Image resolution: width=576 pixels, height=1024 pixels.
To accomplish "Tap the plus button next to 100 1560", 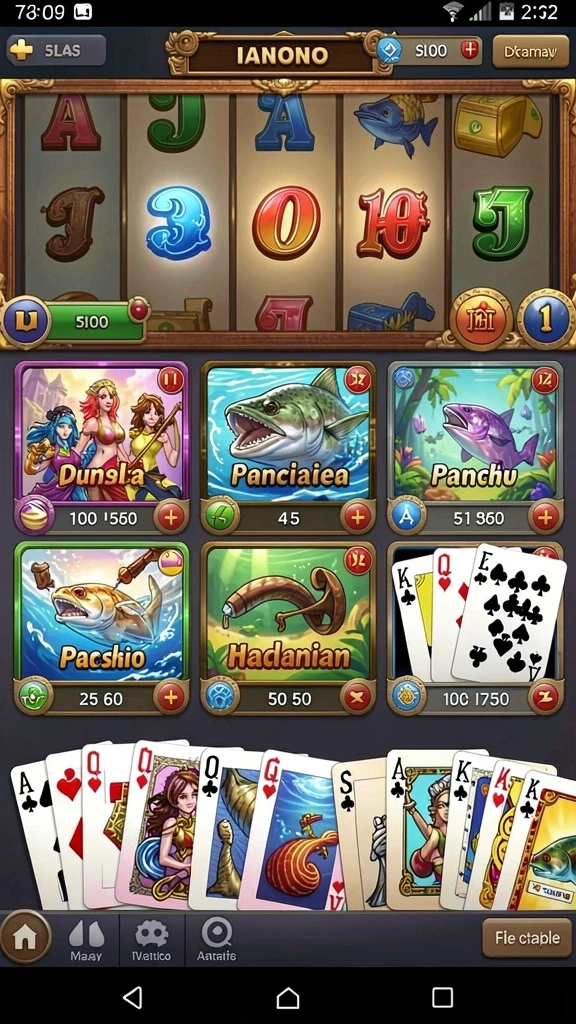I will 170,519.
